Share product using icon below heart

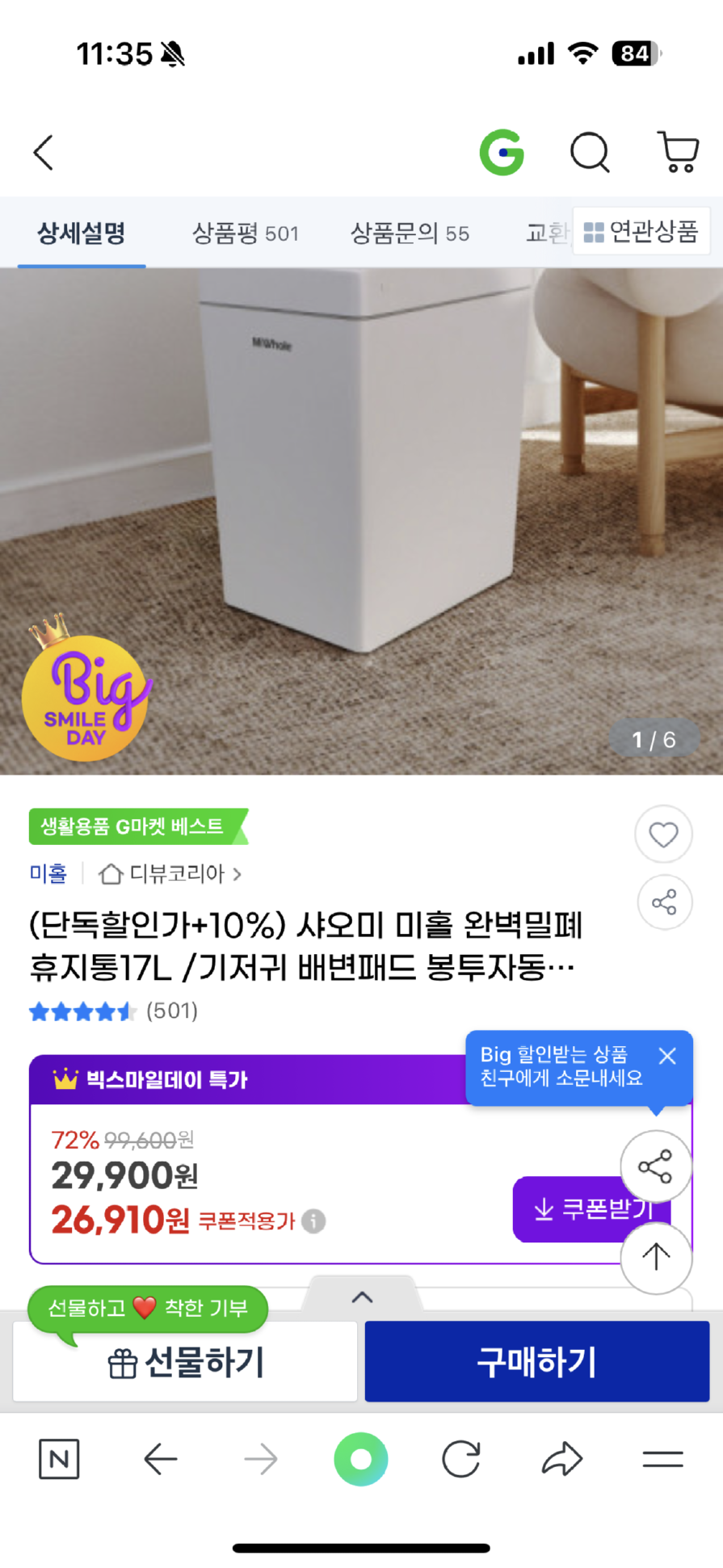point(663,902)
